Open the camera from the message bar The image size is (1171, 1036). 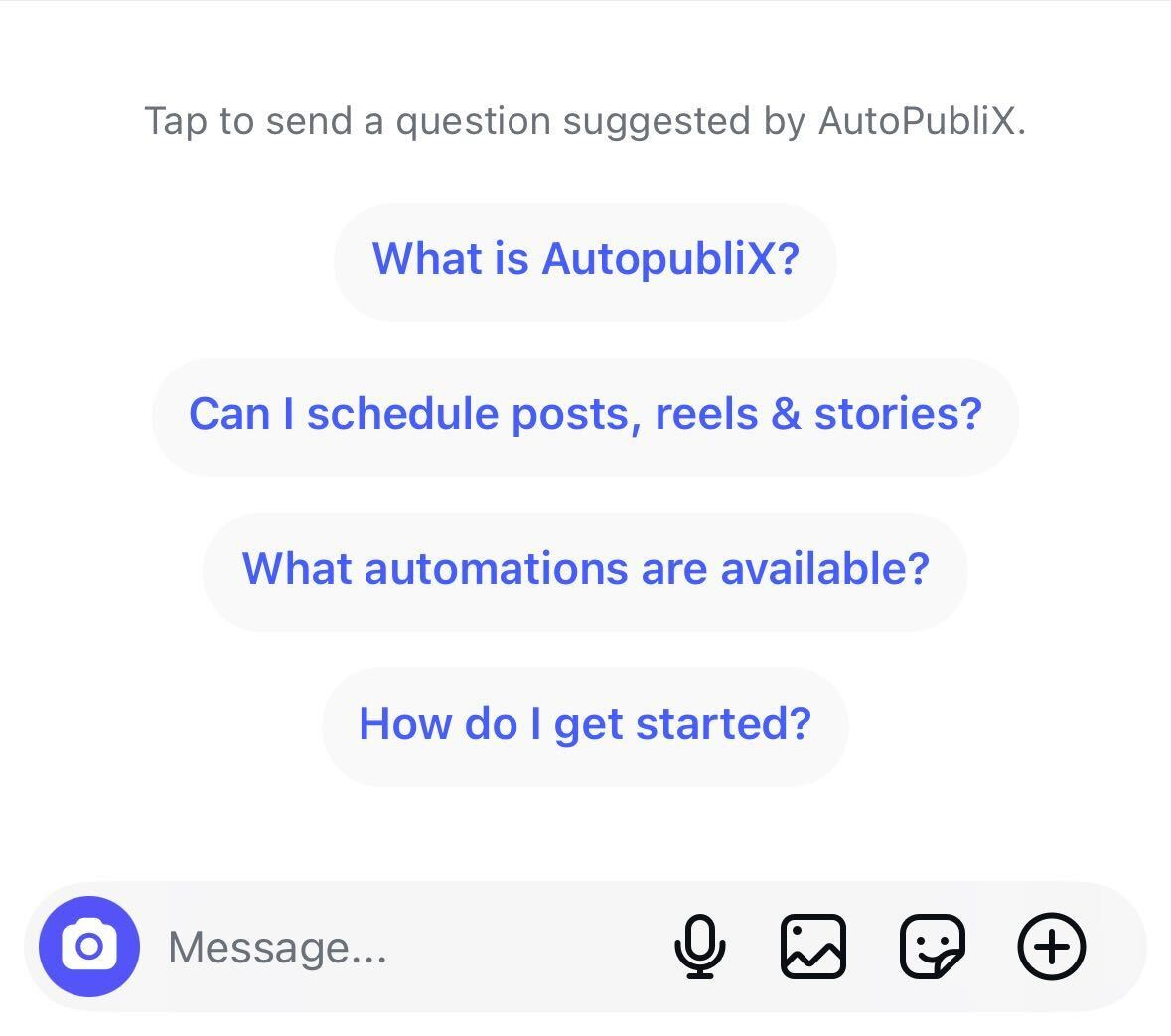(x=89, y=947)
